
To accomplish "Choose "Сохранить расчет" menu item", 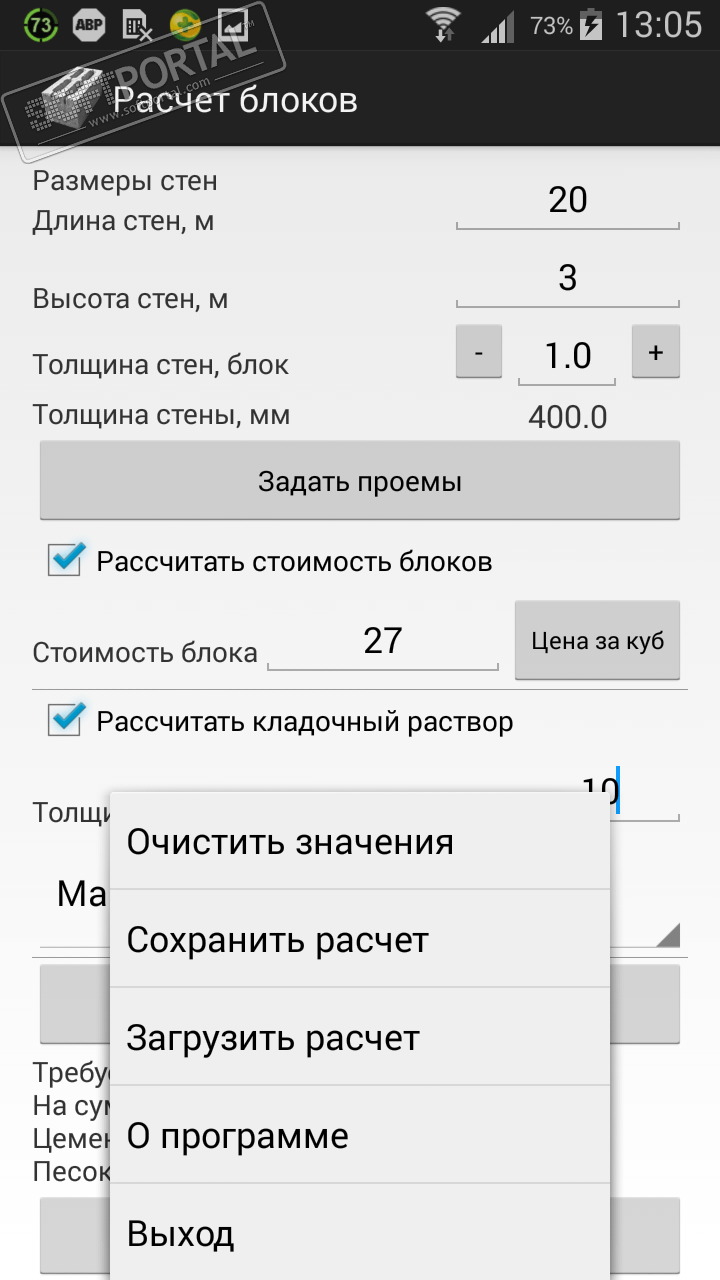I will pyautogui.click(x=358, y=940).
